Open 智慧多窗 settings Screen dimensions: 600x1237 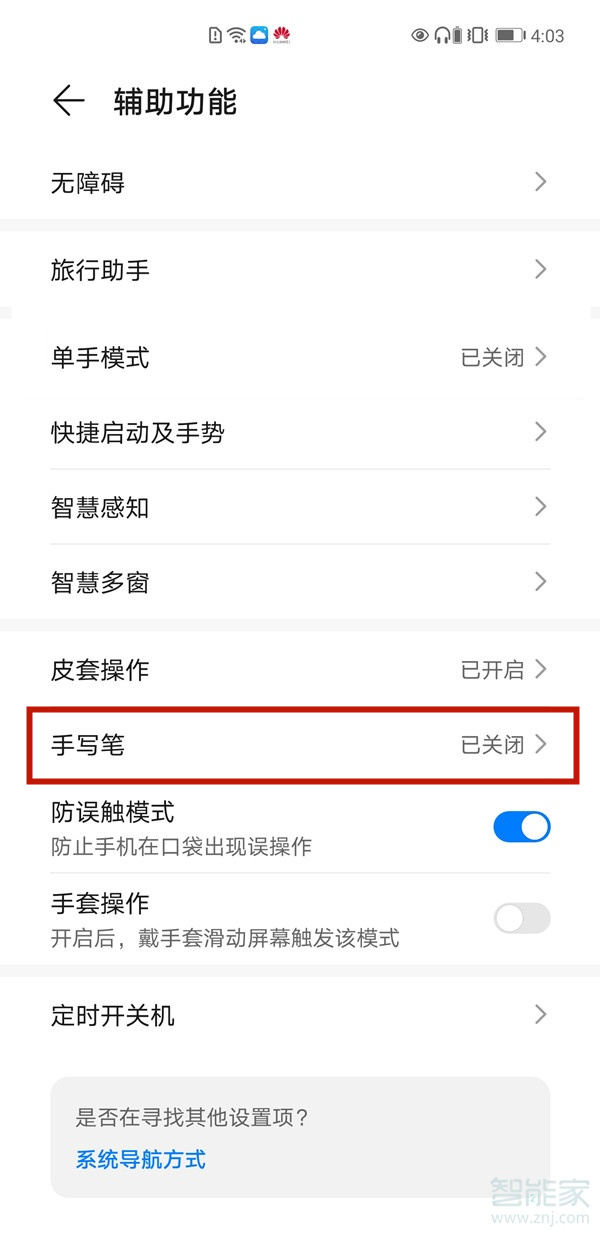[x=300, y=582]
